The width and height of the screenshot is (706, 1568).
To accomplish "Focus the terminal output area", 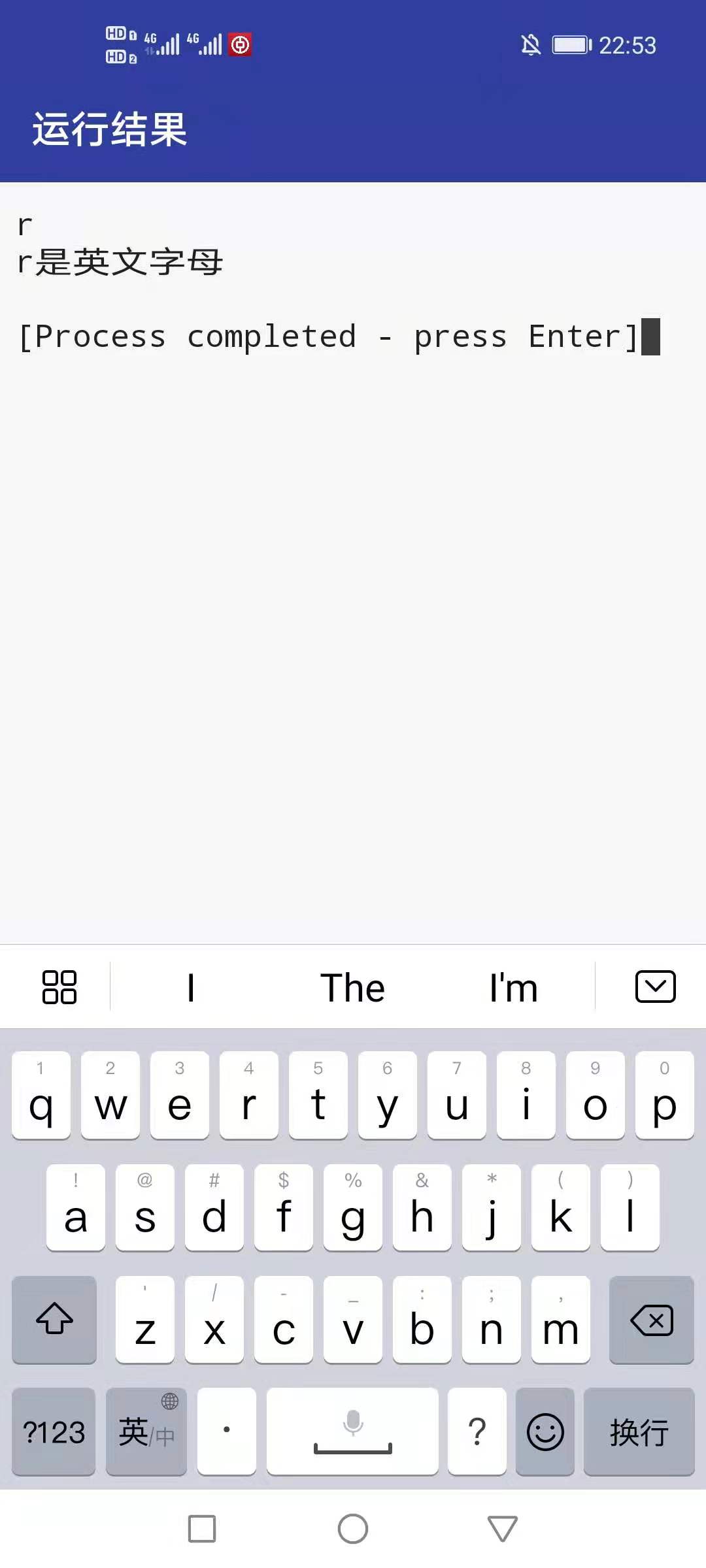I will [x=353, y=588].
